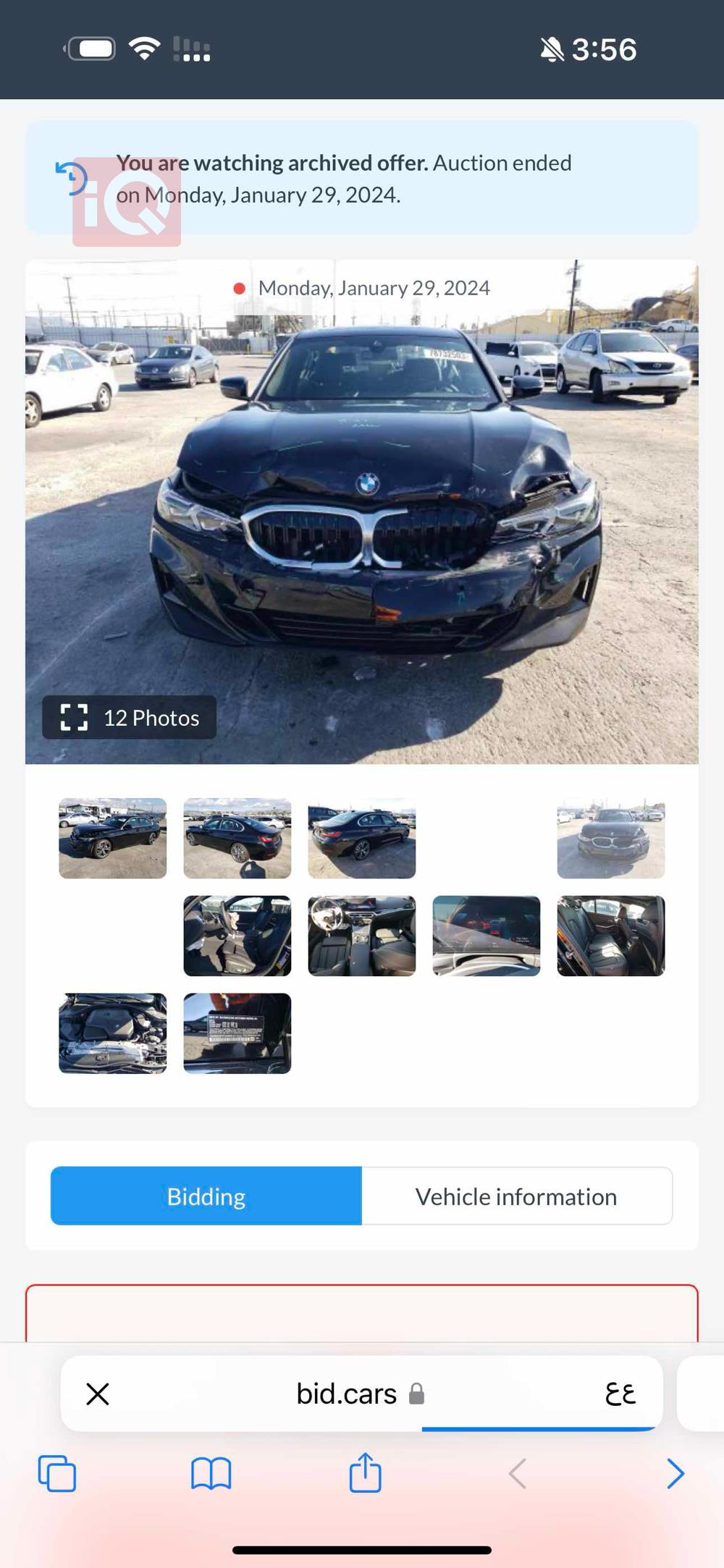Stop loading with the X button

98,1394
